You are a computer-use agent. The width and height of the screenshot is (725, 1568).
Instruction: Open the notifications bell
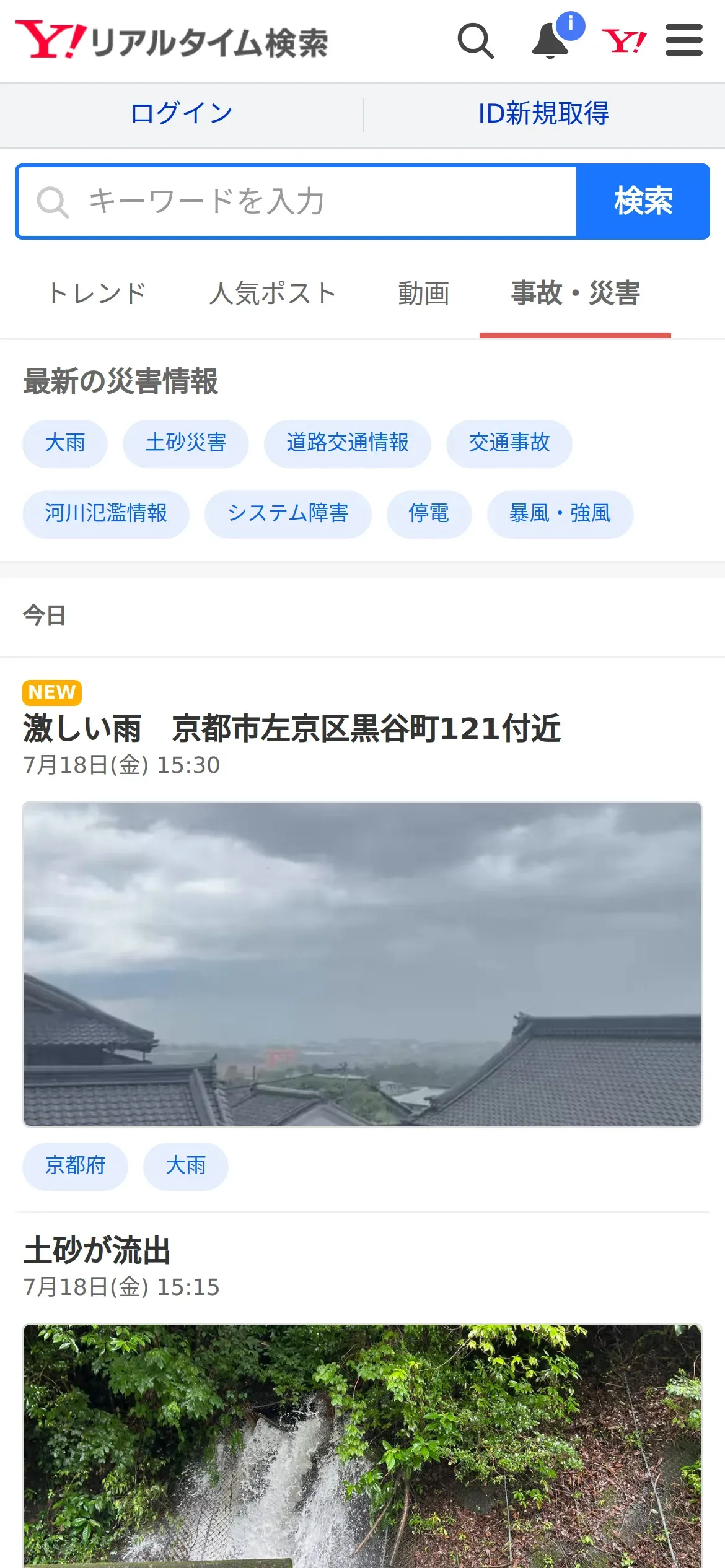click(551, 41)
